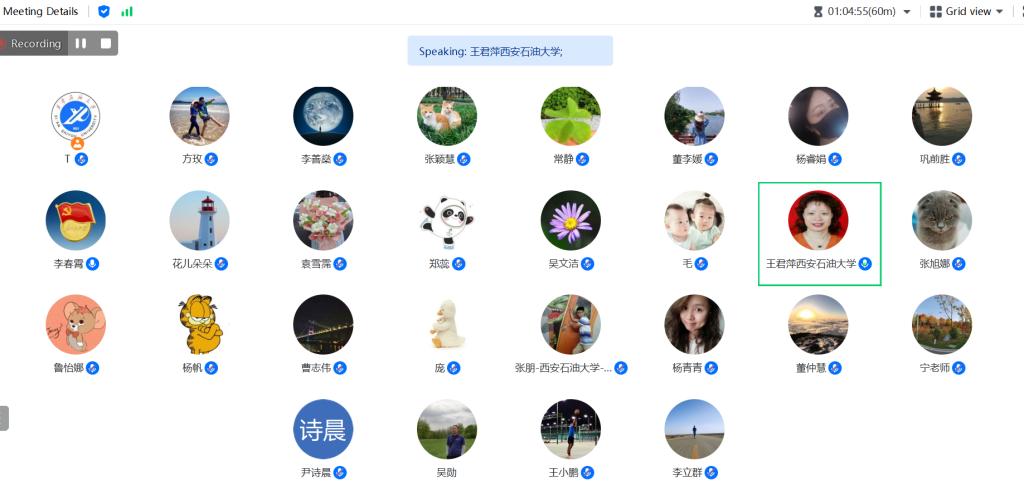Stop the recording
The height and width of the screenshot is (491, 1024).
[x=106, y=43]
